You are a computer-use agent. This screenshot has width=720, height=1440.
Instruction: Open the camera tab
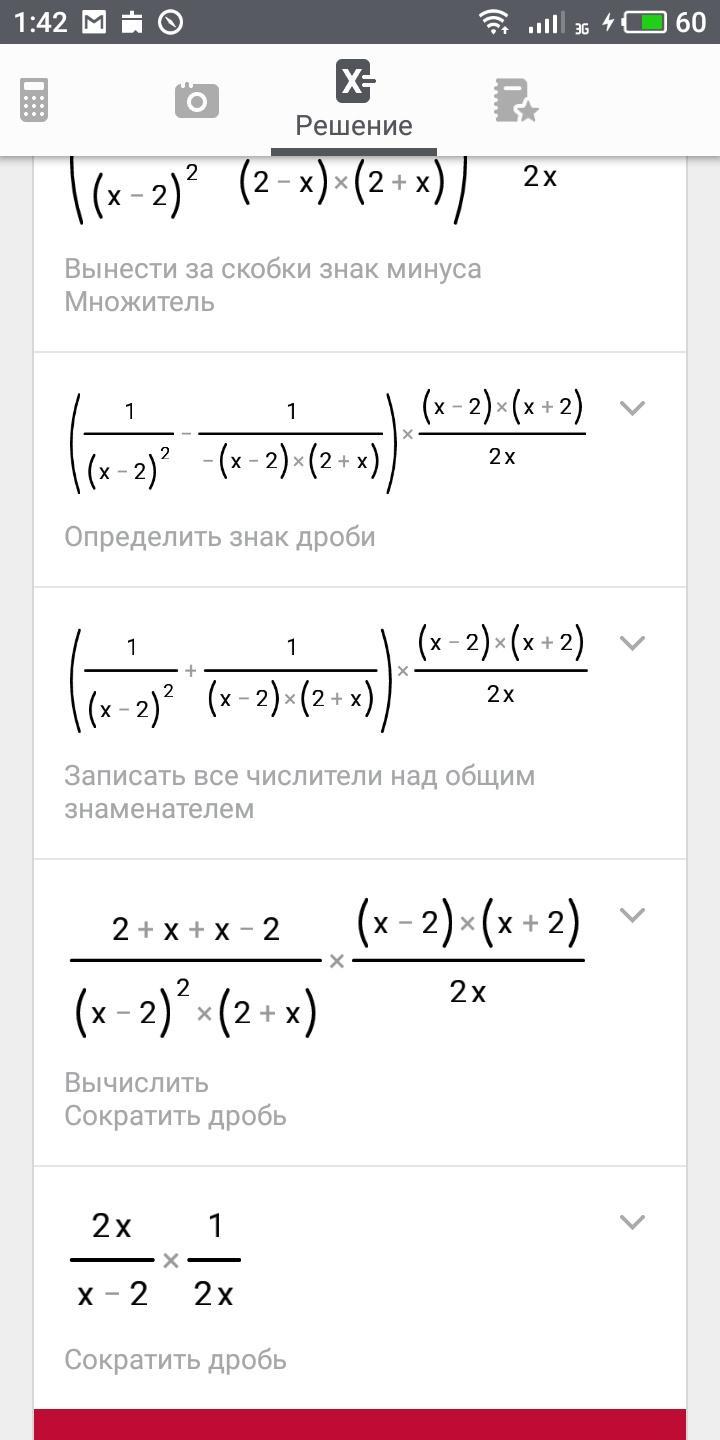point(196,100)
